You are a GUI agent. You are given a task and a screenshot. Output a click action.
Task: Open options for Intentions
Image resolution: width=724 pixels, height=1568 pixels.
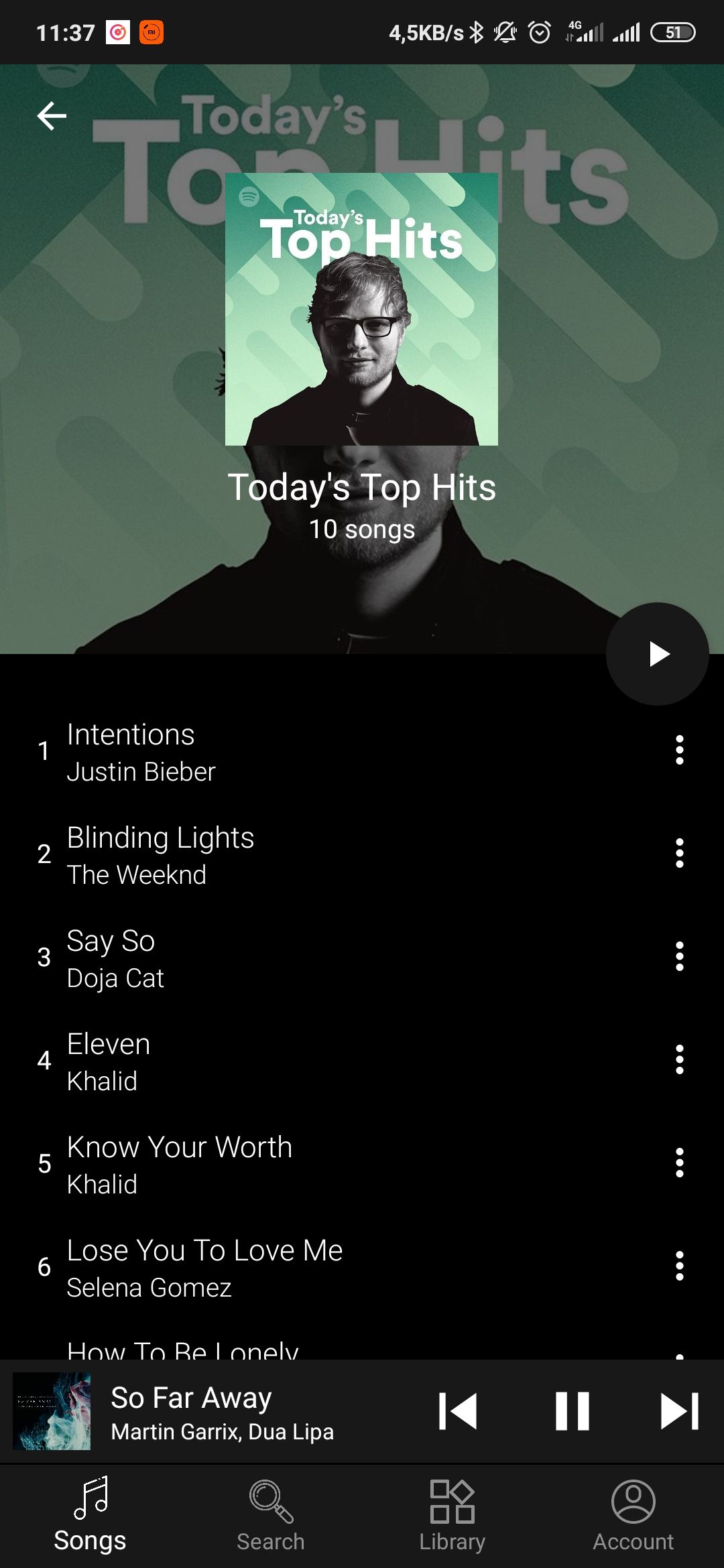point(679,750)
